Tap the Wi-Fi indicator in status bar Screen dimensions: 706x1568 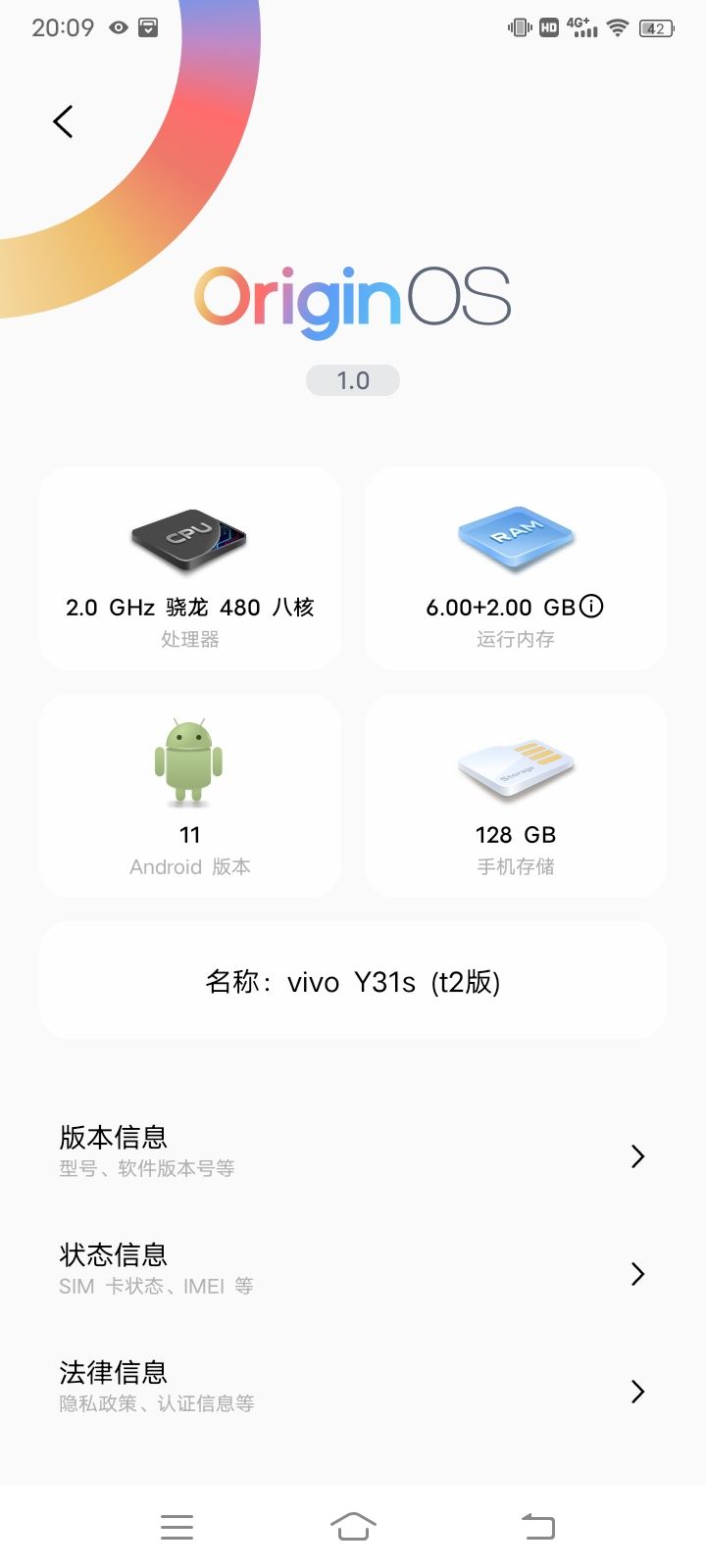617,27
